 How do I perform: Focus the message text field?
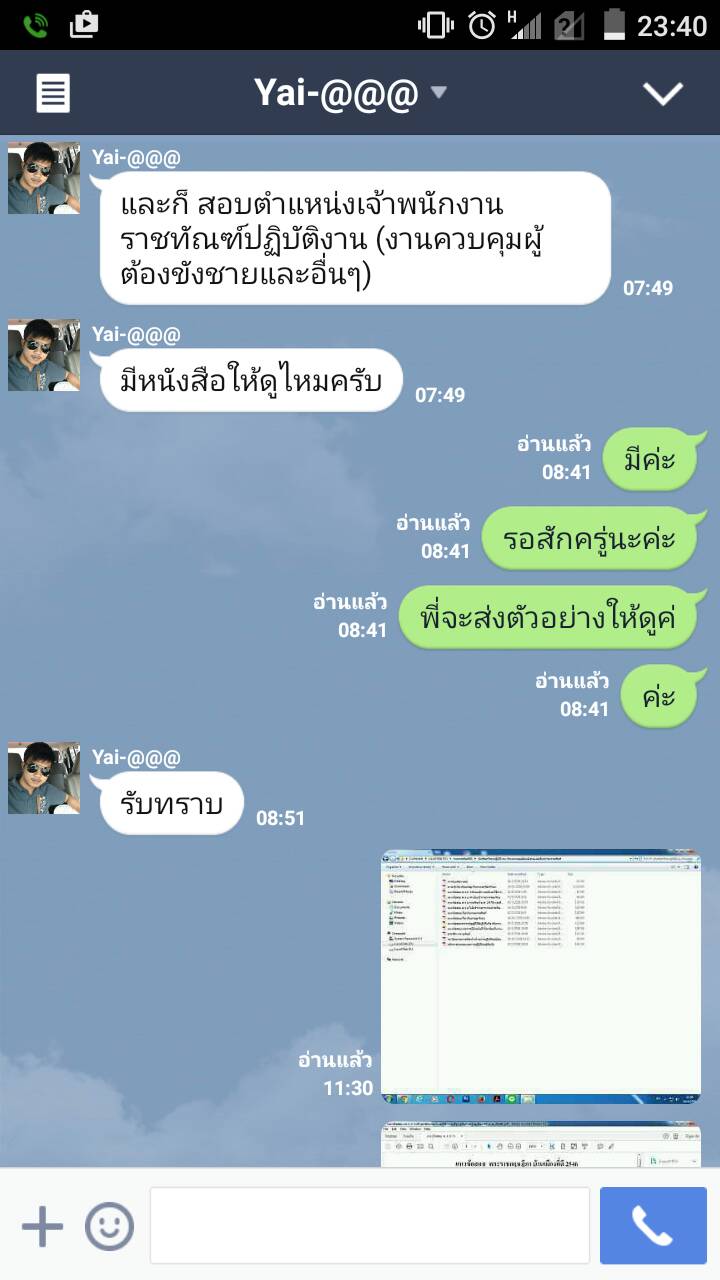tap(369, 1226)
